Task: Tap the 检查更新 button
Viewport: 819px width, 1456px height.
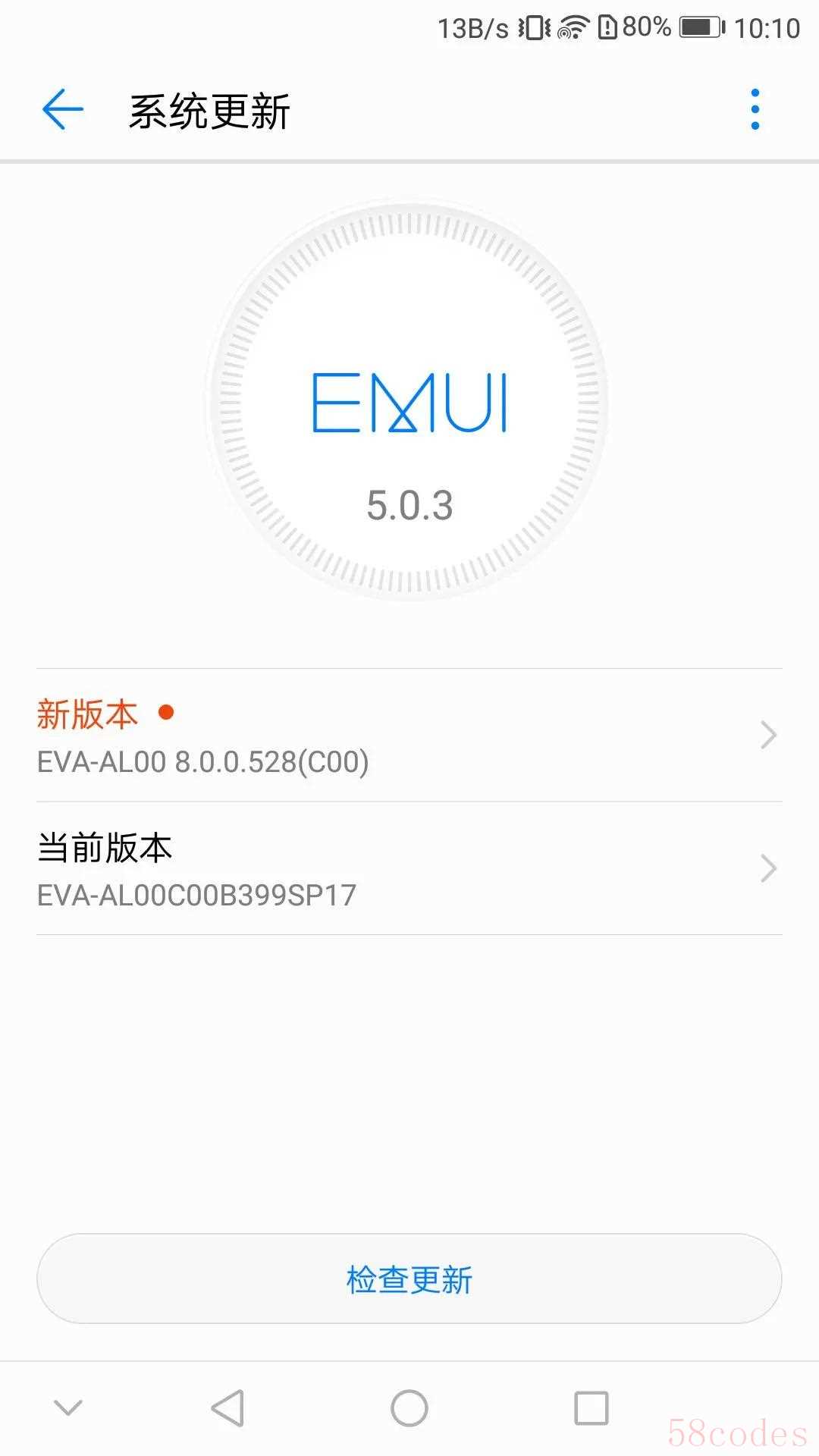Action: pyautogui.click(x=409, y=1279)
